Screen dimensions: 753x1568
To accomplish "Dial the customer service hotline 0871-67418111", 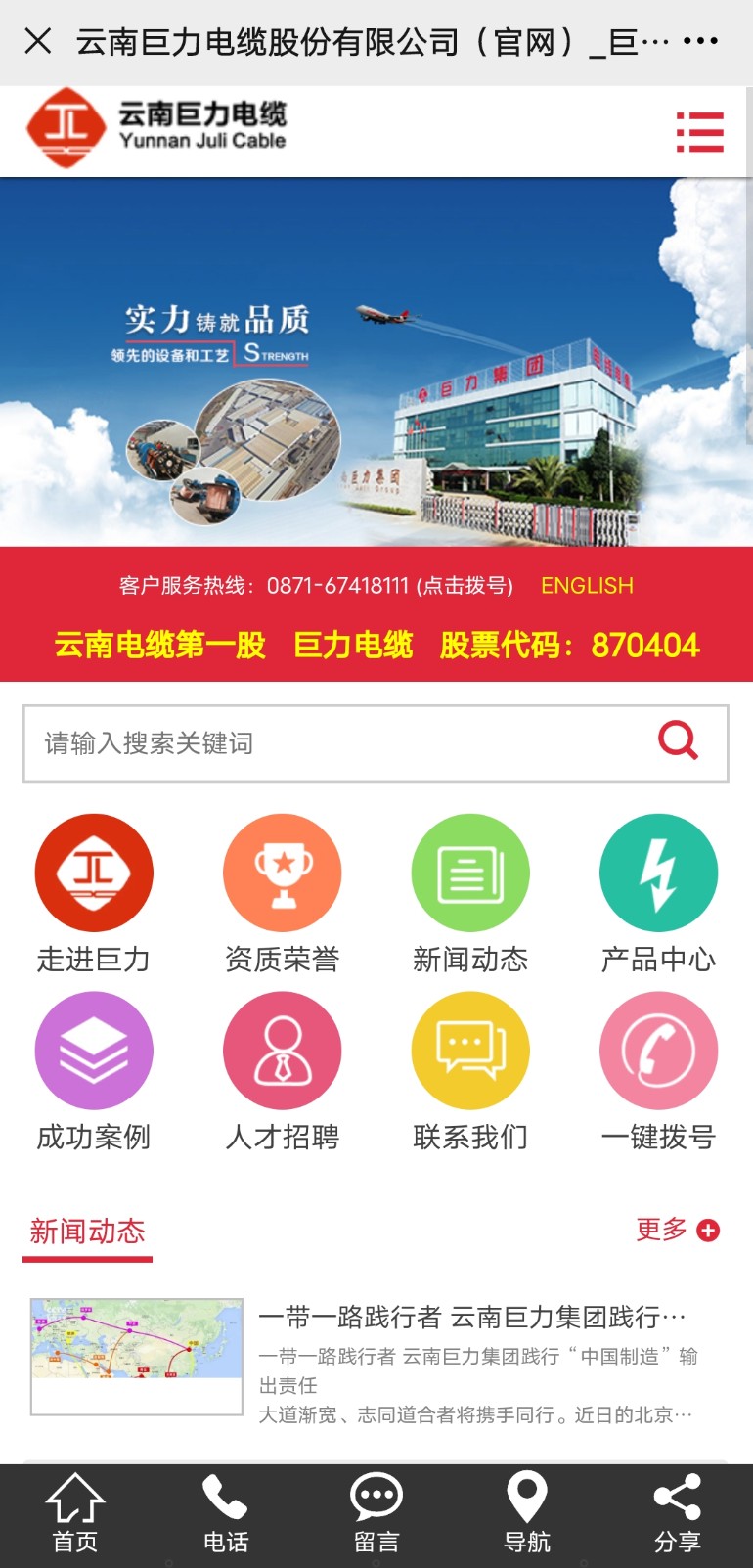I will (x=316, y=585).
